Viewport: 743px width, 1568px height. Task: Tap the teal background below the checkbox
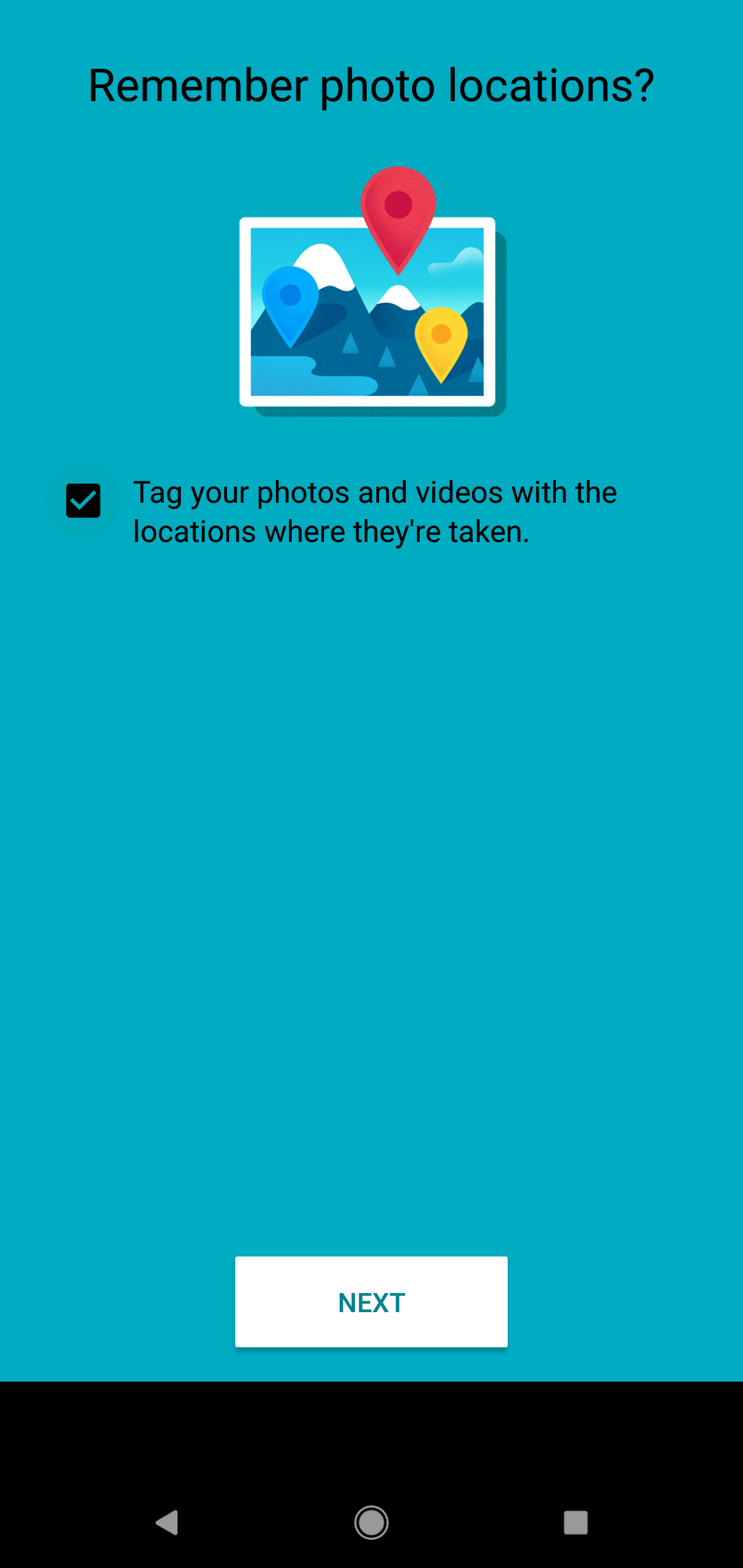tap(371, 894)
